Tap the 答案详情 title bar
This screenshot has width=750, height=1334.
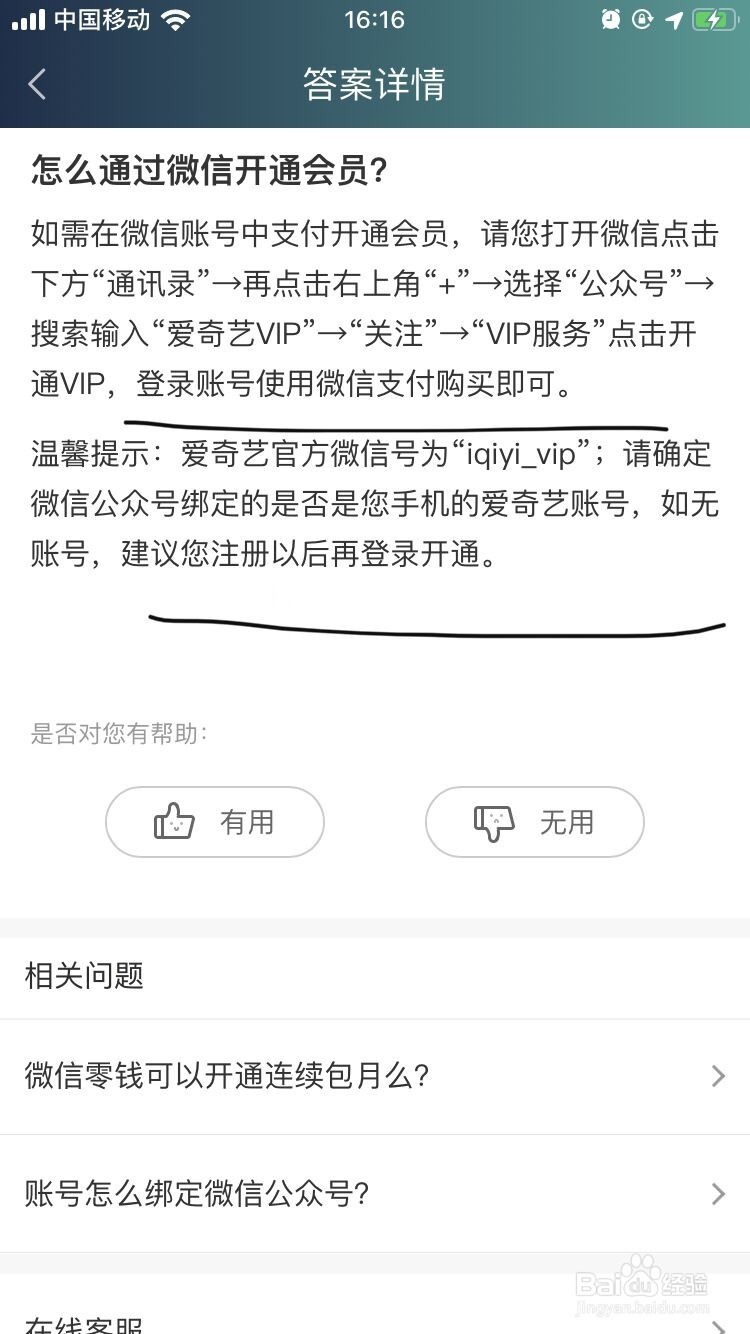[375, 85]
